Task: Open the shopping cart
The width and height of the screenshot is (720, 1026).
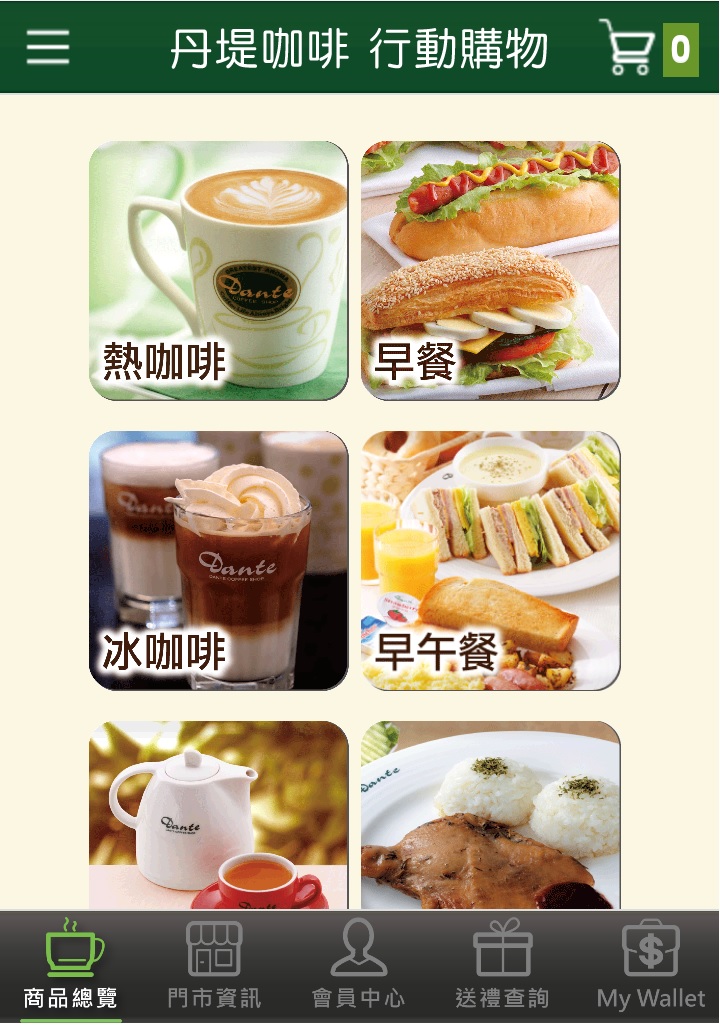Action: pyautogui.click(x=647, y=48)
